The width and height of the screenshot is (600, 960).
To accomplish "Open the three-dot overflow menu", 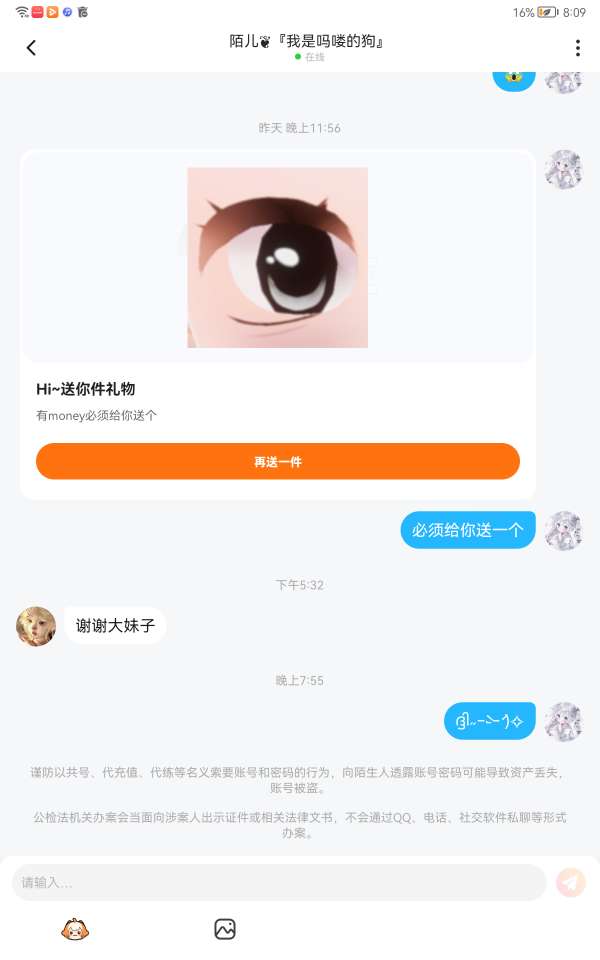I will click(577, 48).
